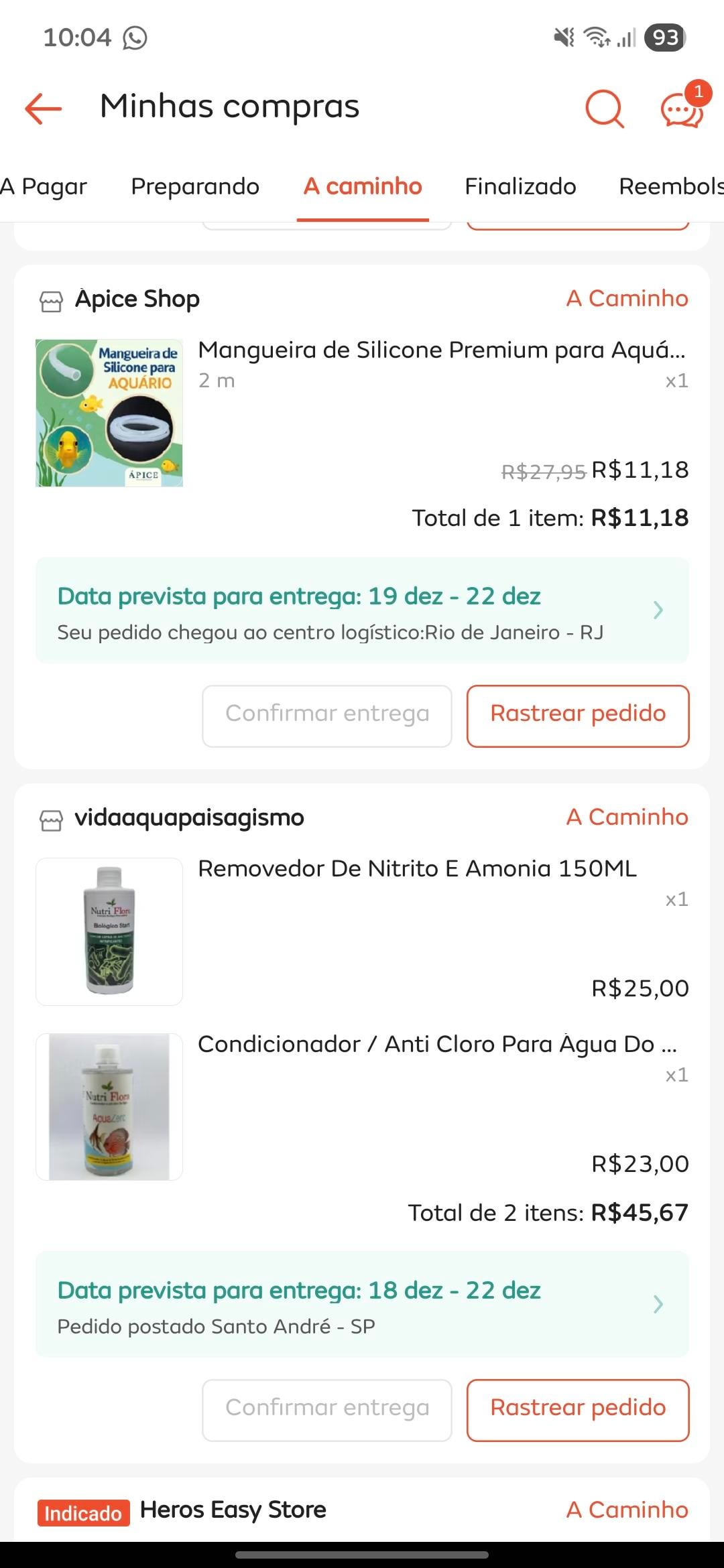Select the A caminho tab

[363, 186]
